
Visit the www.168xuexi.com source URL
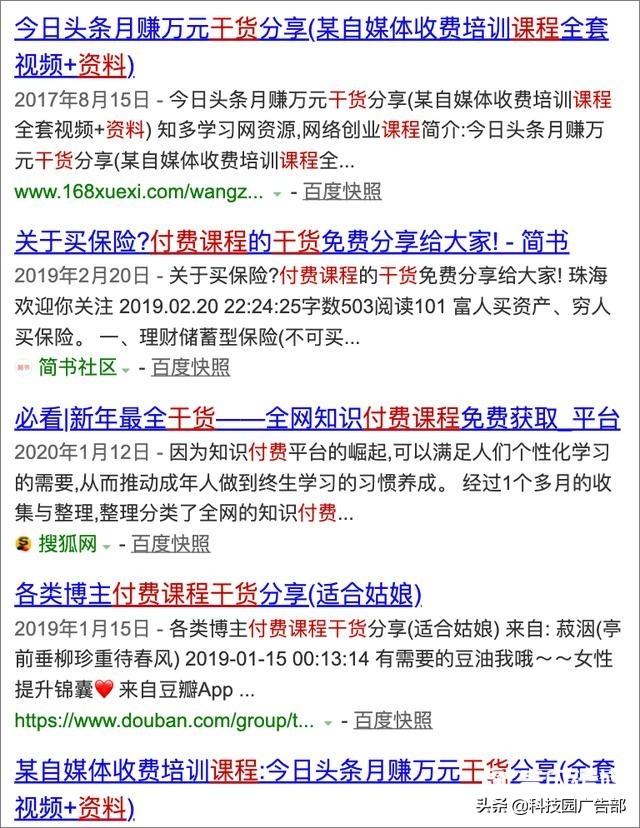click(x=139, y=190)
